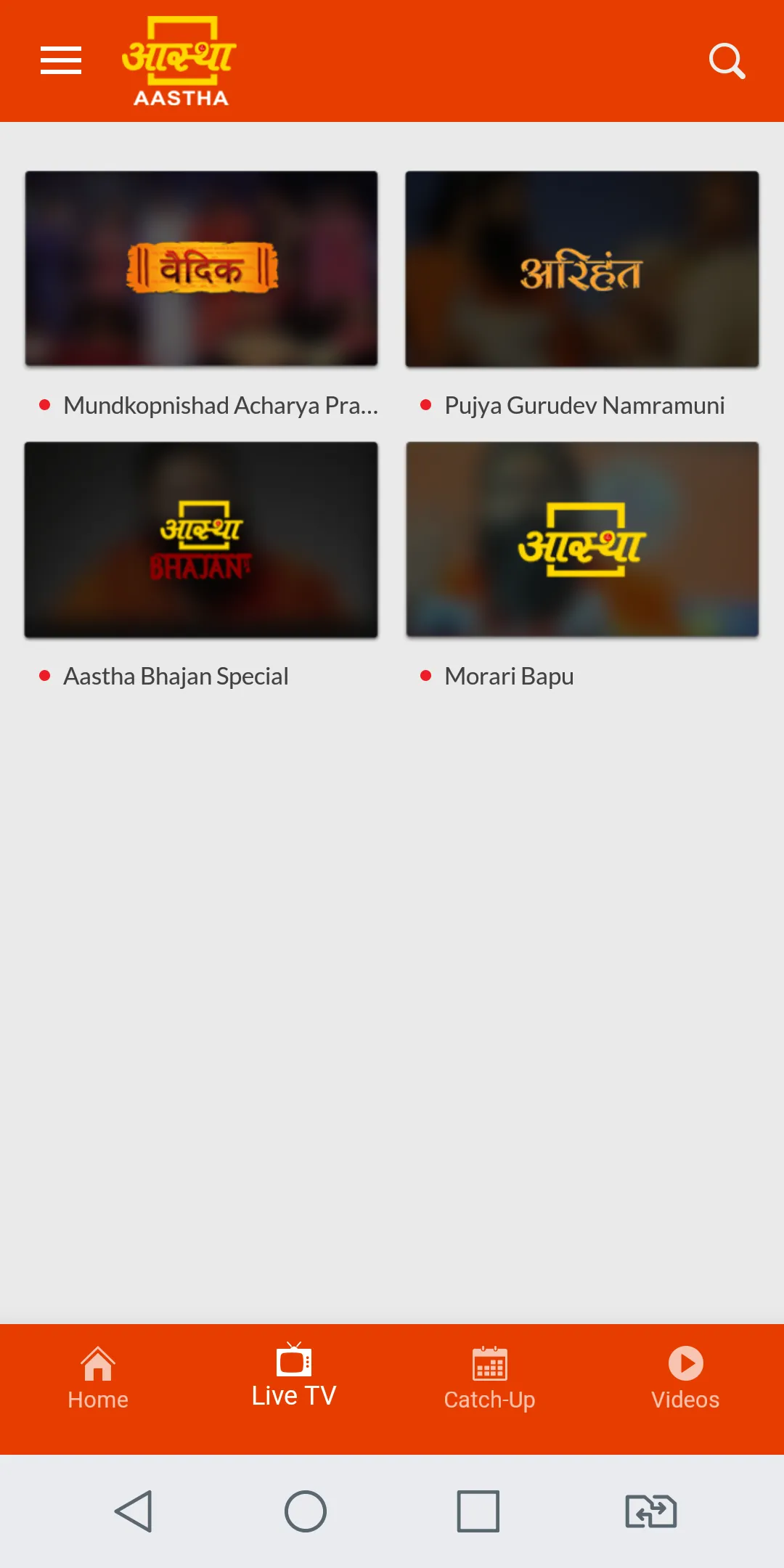Open the Mundkopnishad Acharya channel link

pyautogui.click(x=221, y=405)
